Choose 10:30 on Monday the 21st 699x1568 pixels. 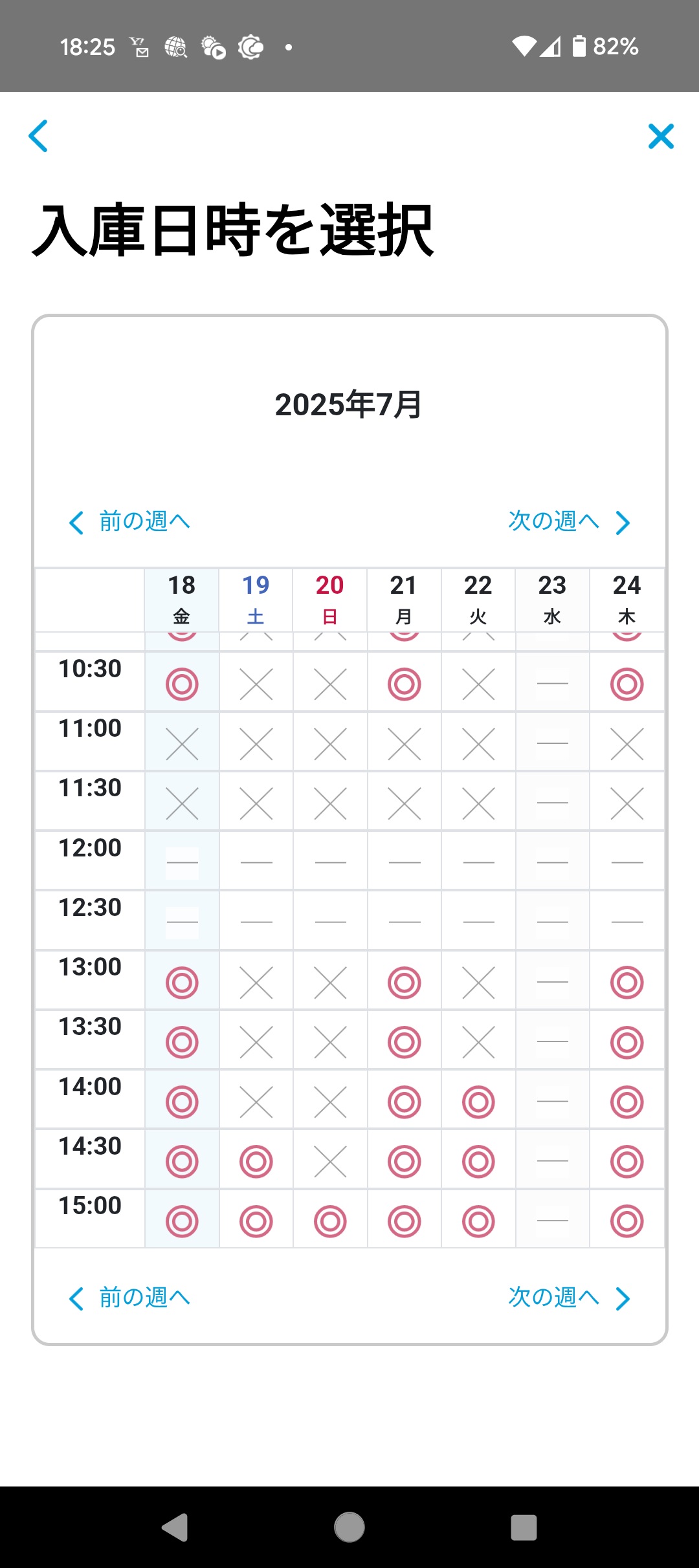[x=405, y=684]
